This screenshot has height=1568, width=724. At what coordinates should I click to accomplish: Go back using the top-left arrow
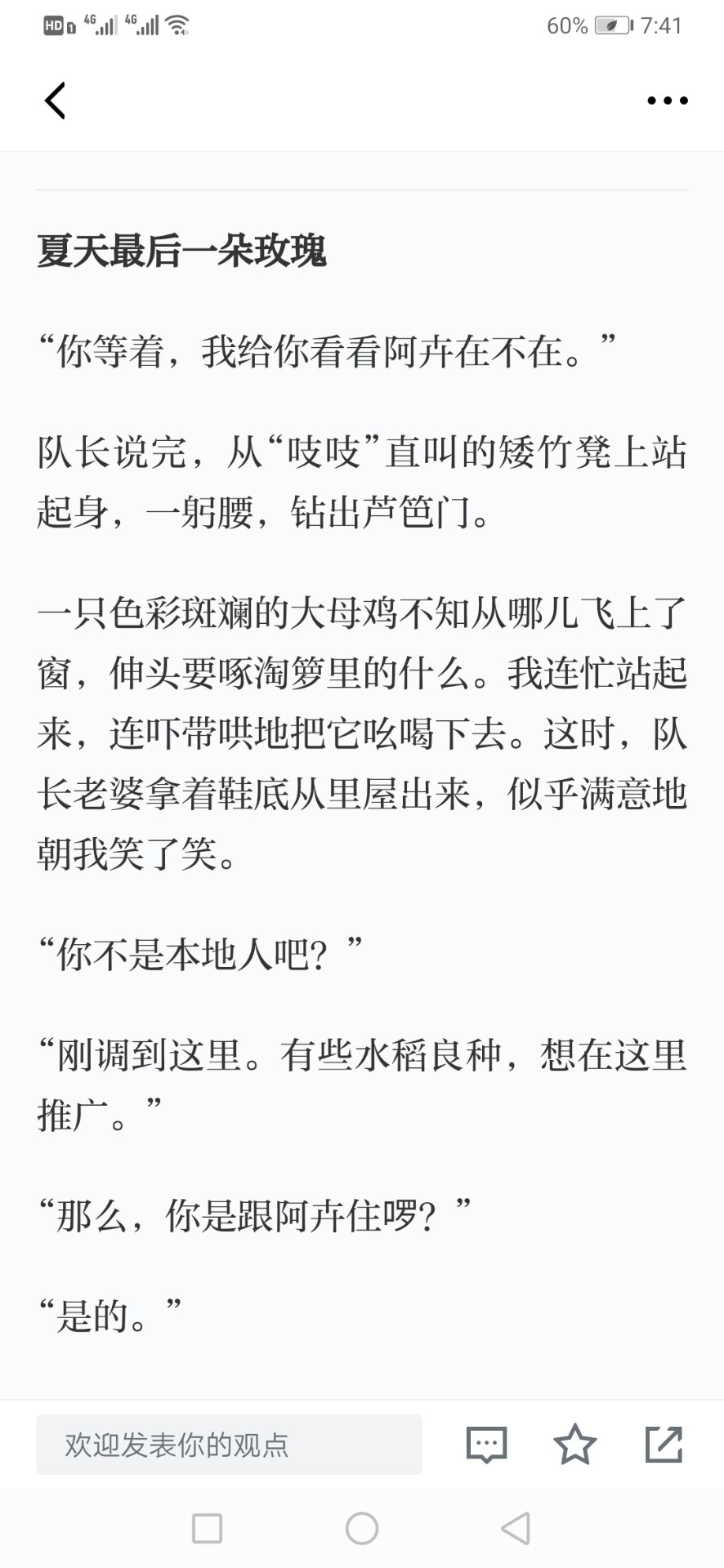click(x=55, y=100)
